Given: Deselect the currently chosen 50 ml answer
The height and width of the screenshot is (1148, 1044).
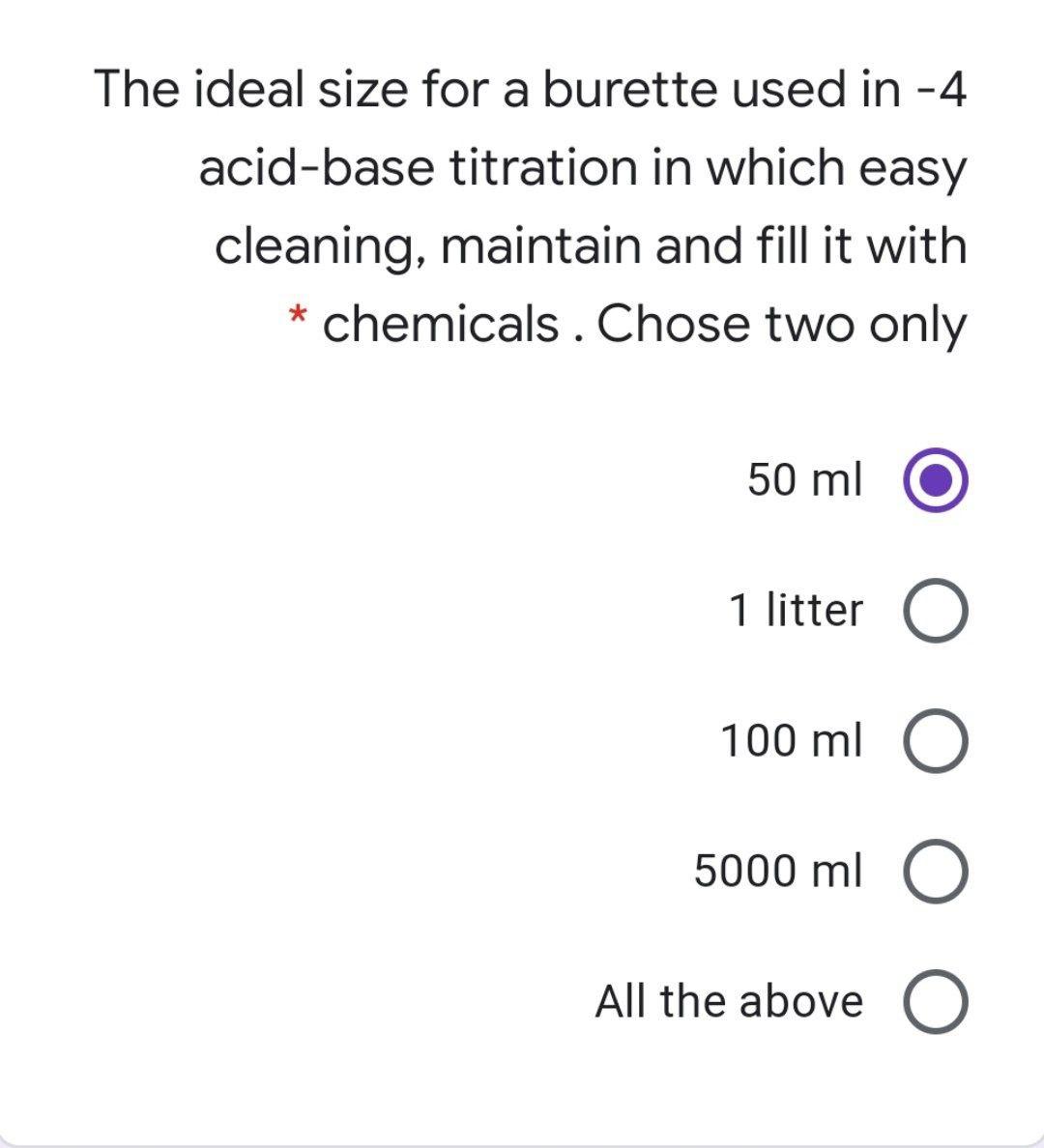Looking at the screenshot, I should click(935, 479).
